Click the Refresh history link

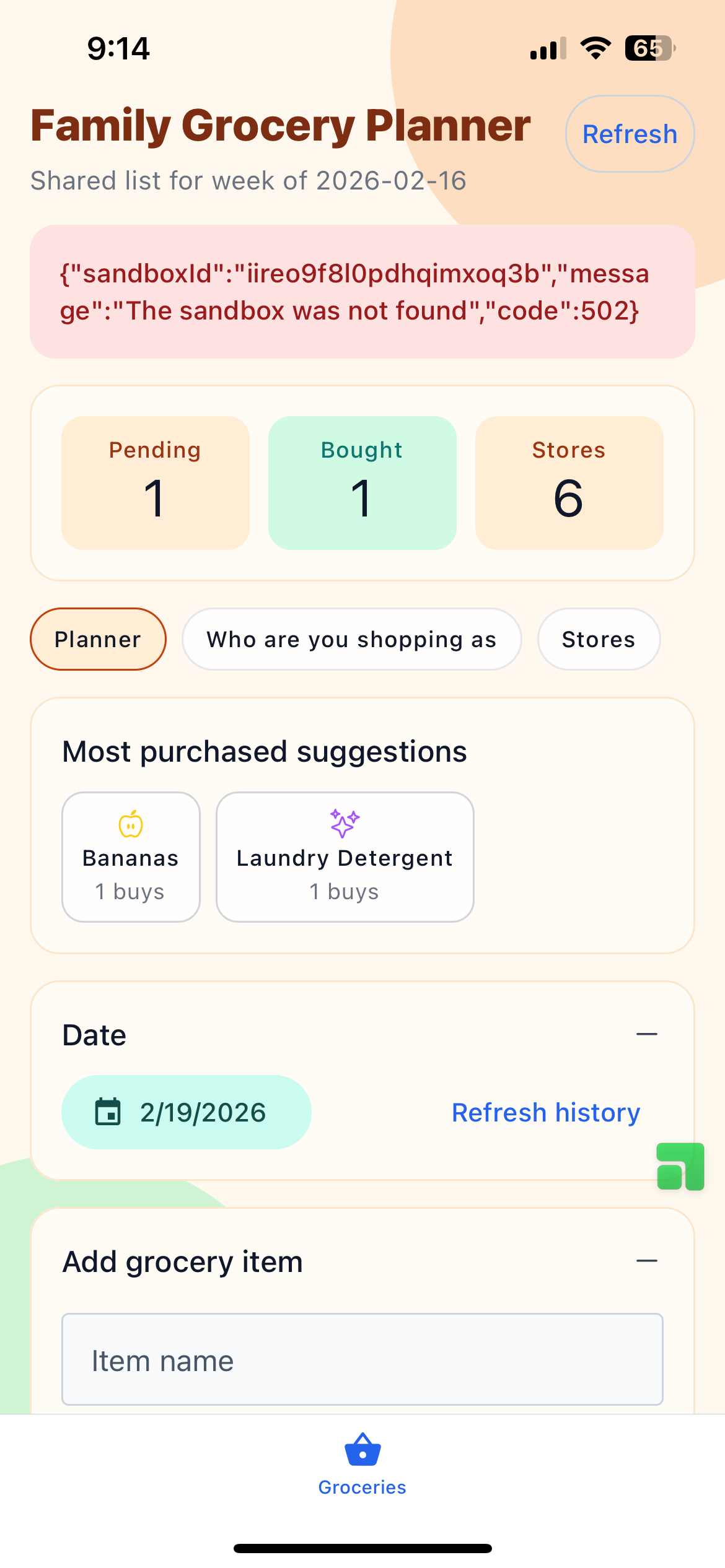[x=545, y=1112]
